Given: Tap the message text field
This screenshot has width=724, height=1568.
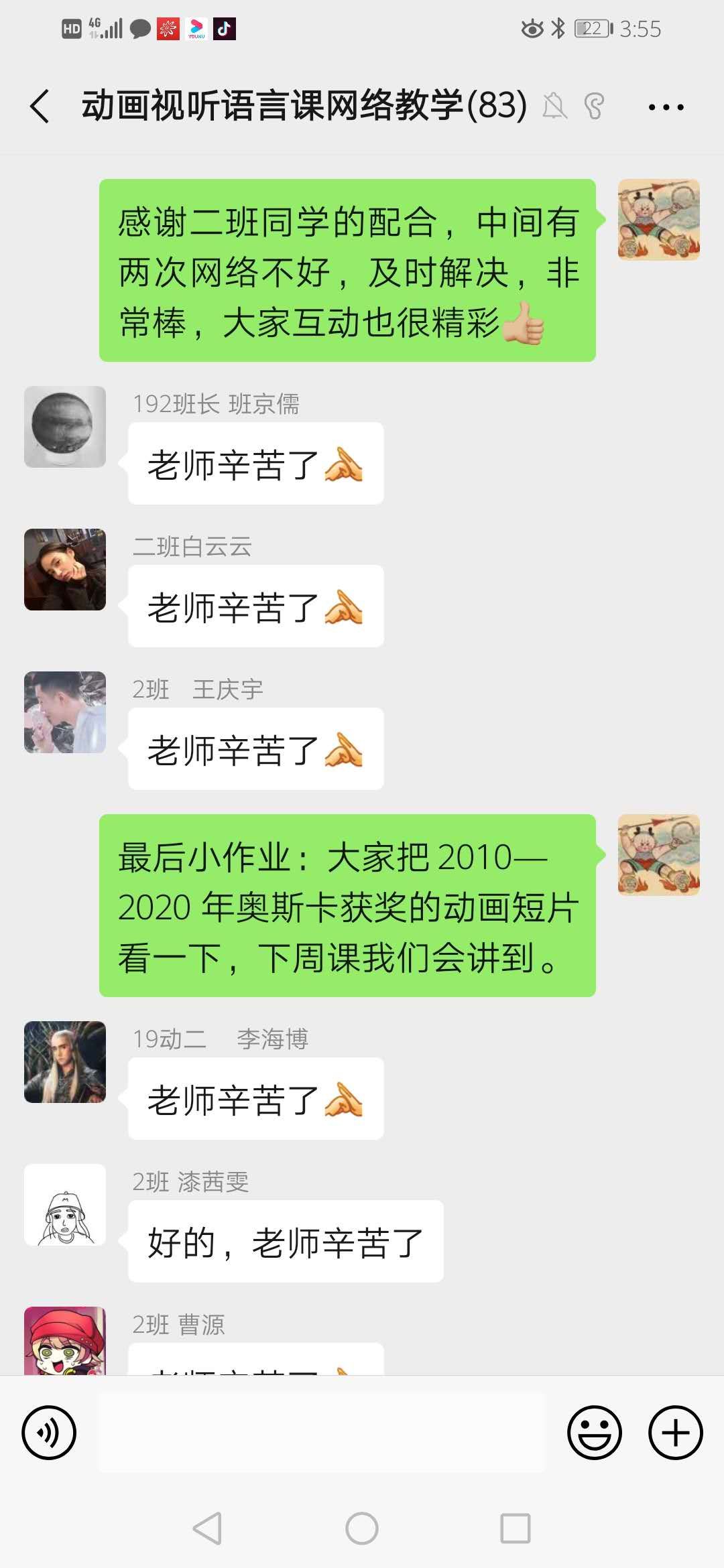Looking at the screenshot, I should click(x=322, y=1432).
